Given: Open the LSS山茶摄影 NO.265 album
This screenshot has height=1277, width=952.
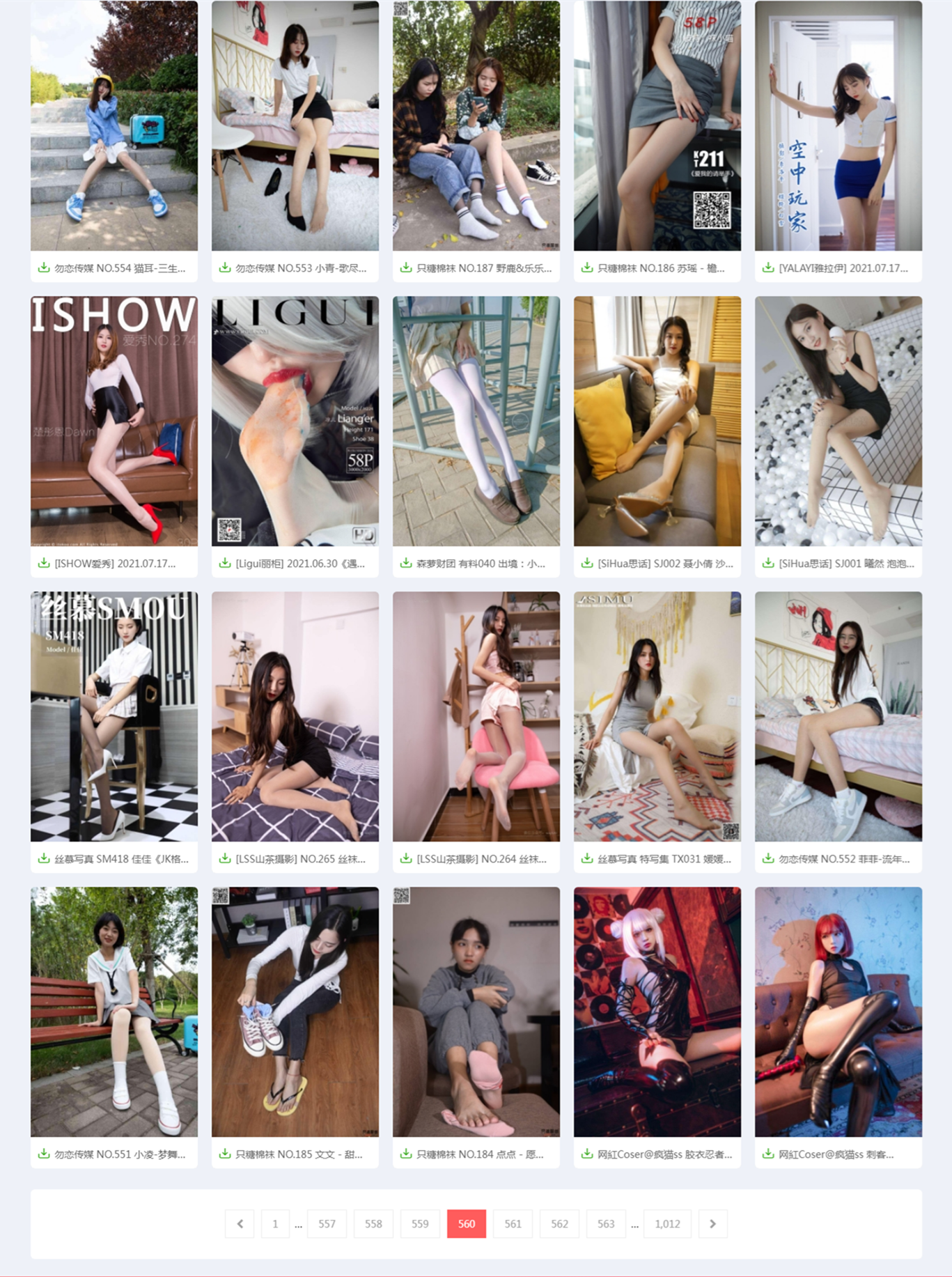Looking at the screenshot, I should [300, 858].
